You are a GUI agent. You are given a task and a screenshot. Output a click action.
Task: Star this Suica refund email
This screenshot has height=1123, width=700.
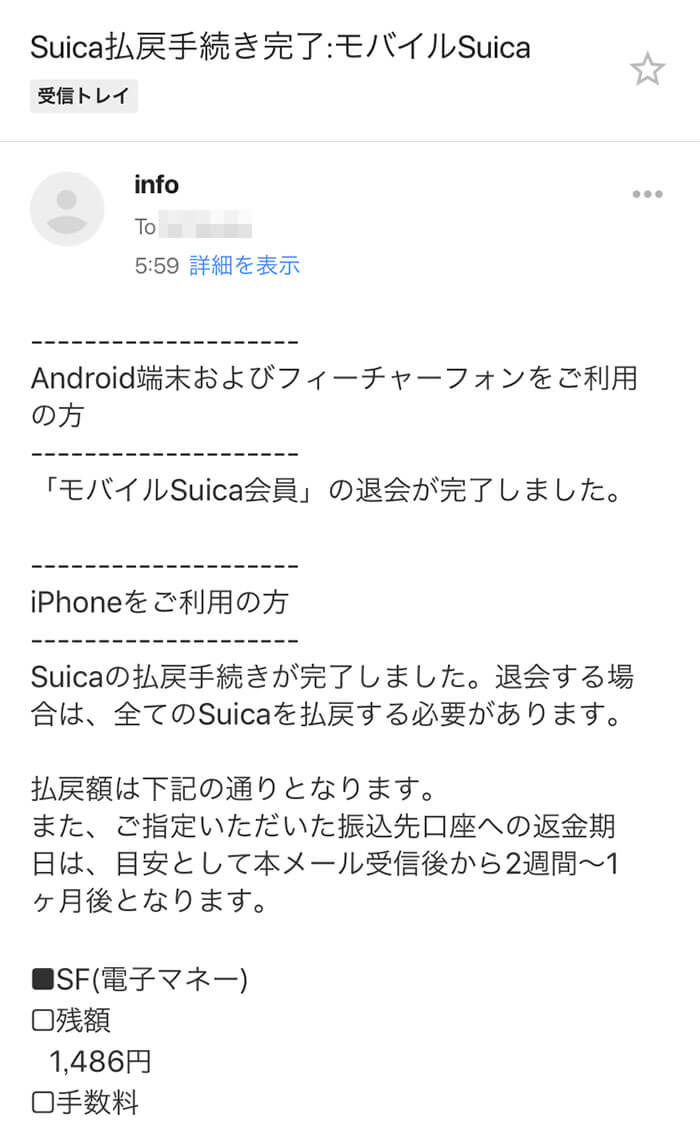[647, 69]
